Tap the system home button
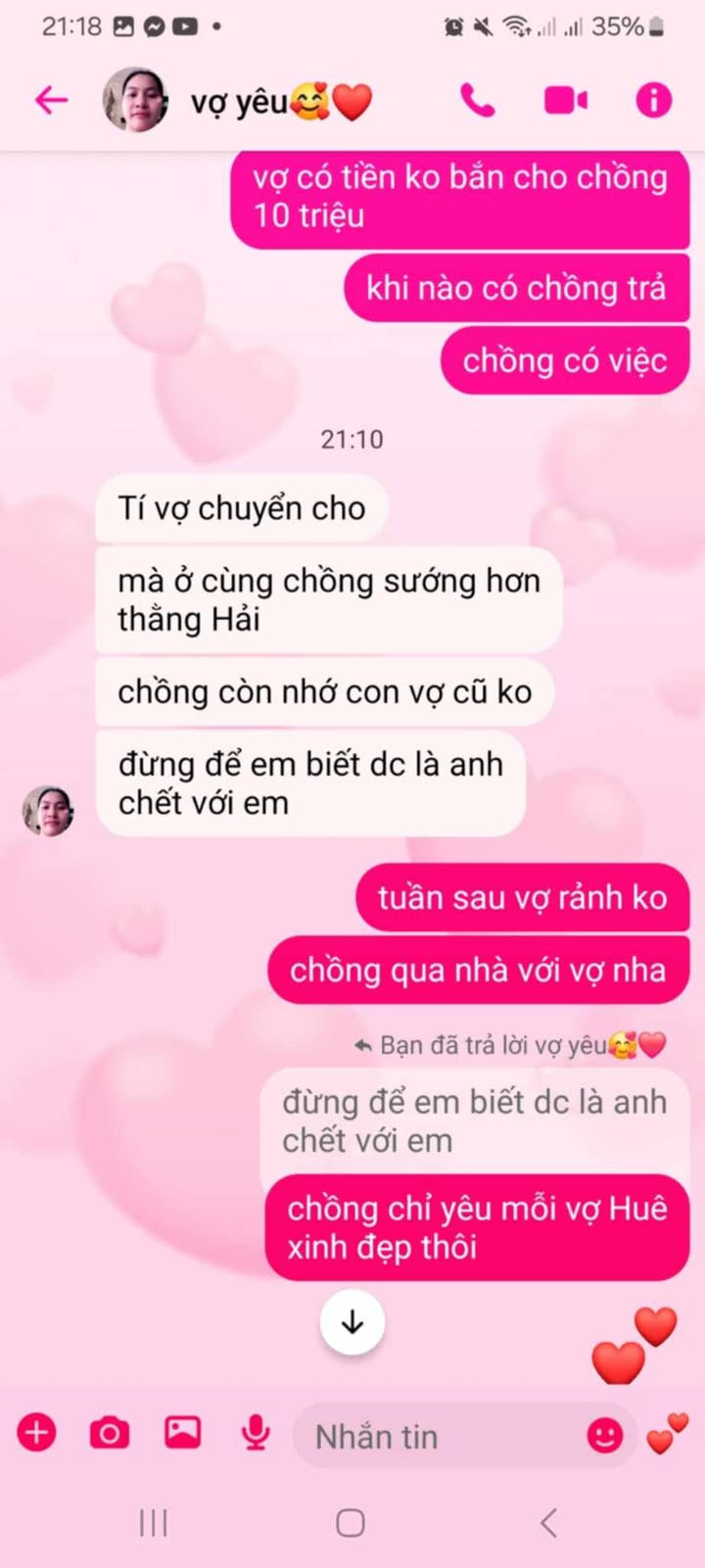Screen dimensions: 705x1568 point(351,1523)
